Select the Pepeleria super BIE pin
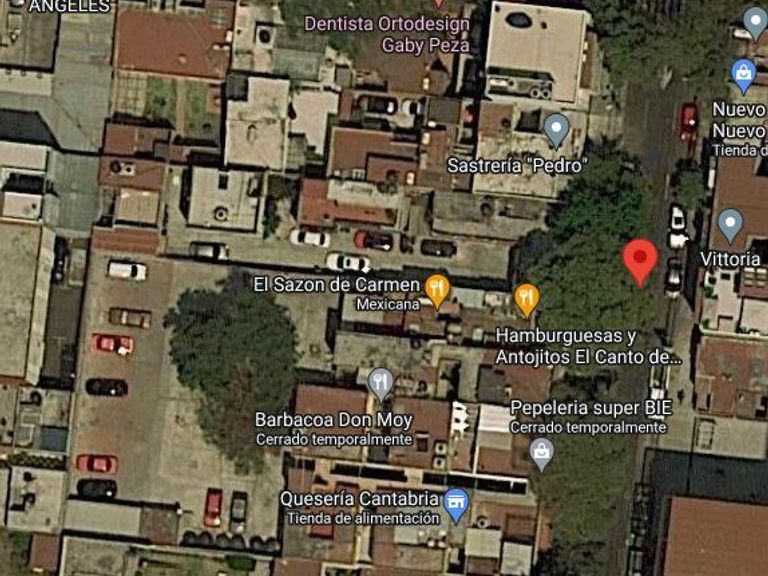This screenshot has height=576, width=768. pos(541,453)
